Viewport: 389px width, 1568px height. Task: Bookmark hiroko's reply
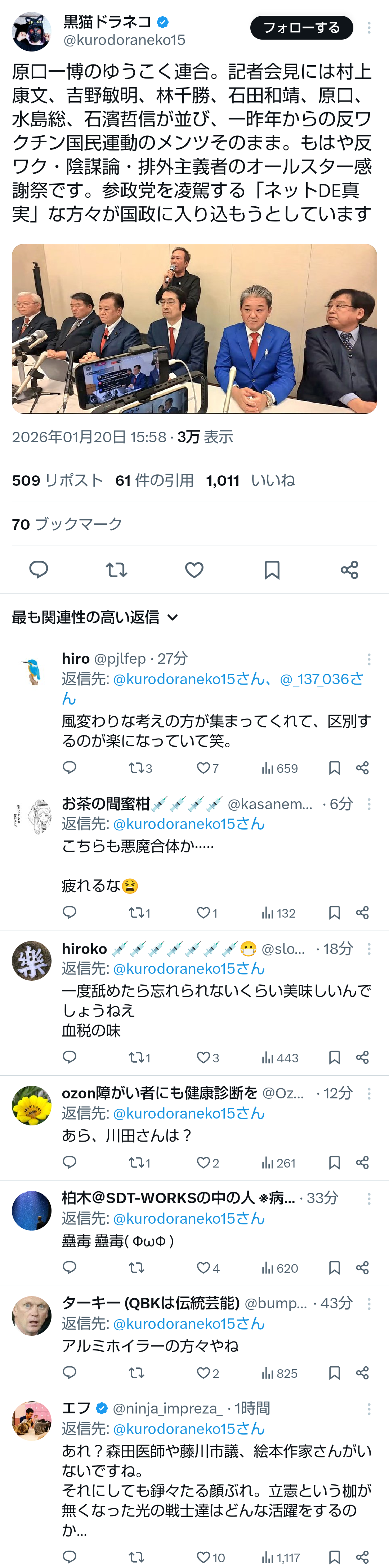[334, 1058]
